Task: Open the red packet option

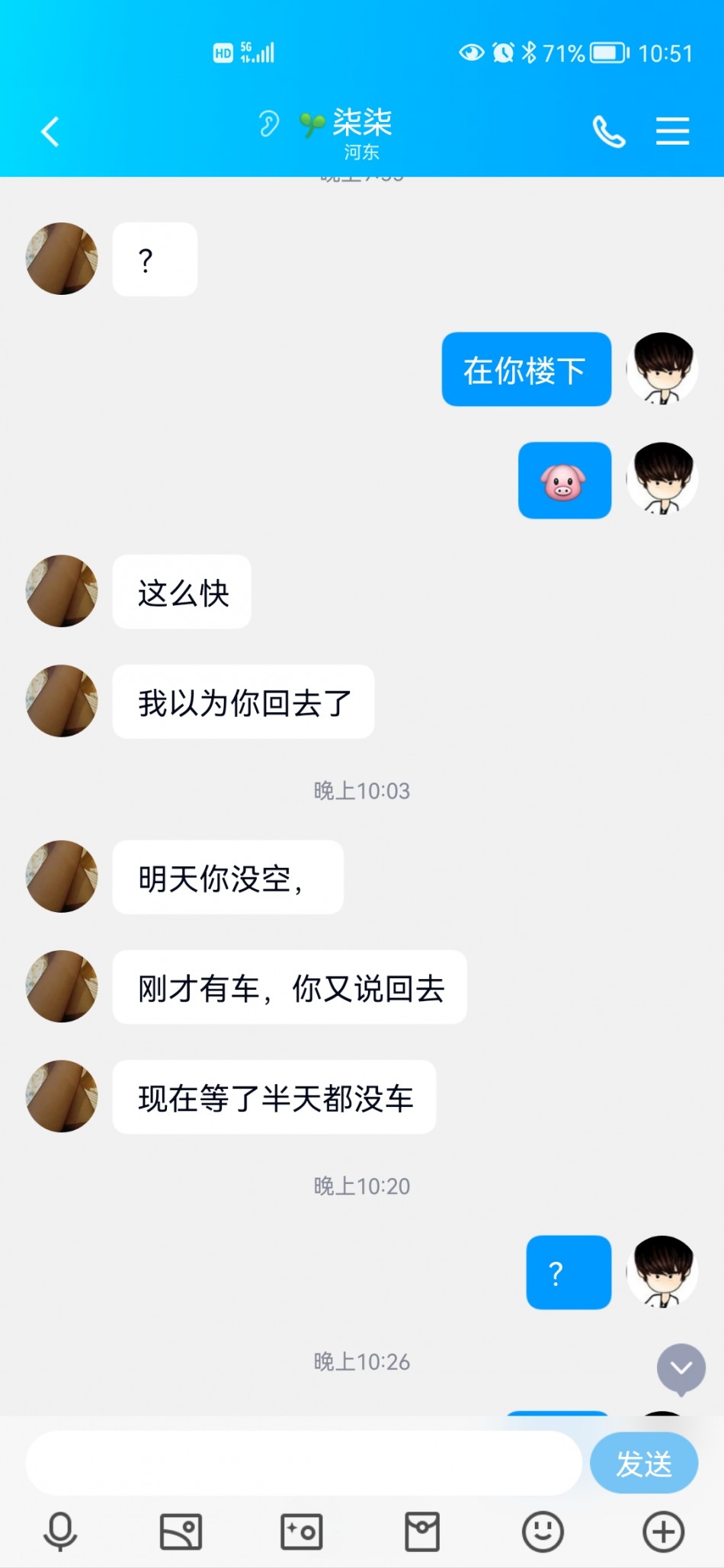Action: point(422,1531)
